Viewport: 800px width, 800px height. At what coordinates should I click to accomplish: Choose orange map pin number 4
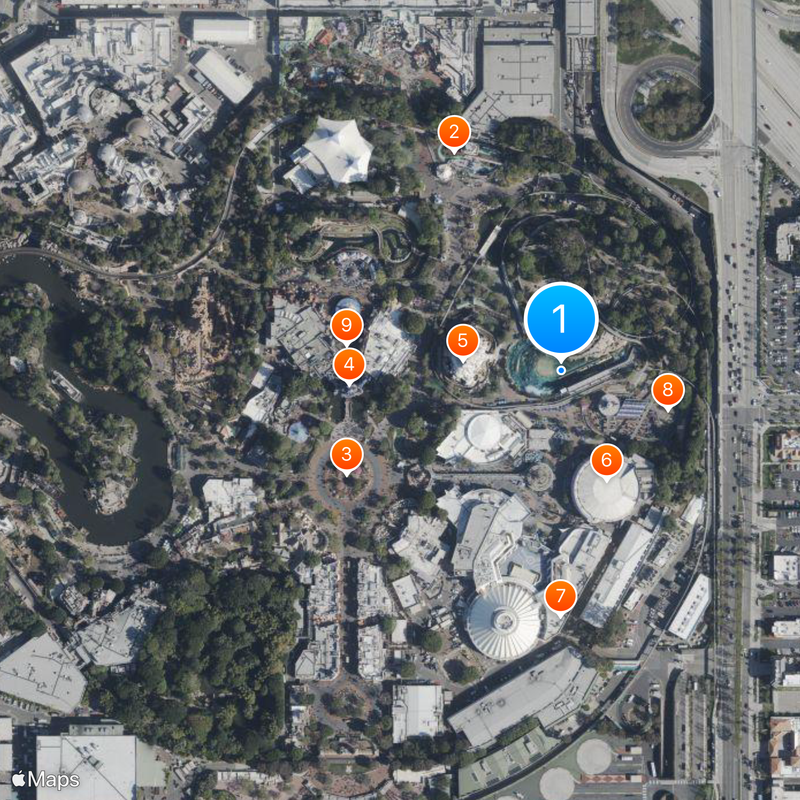point(348,363)
